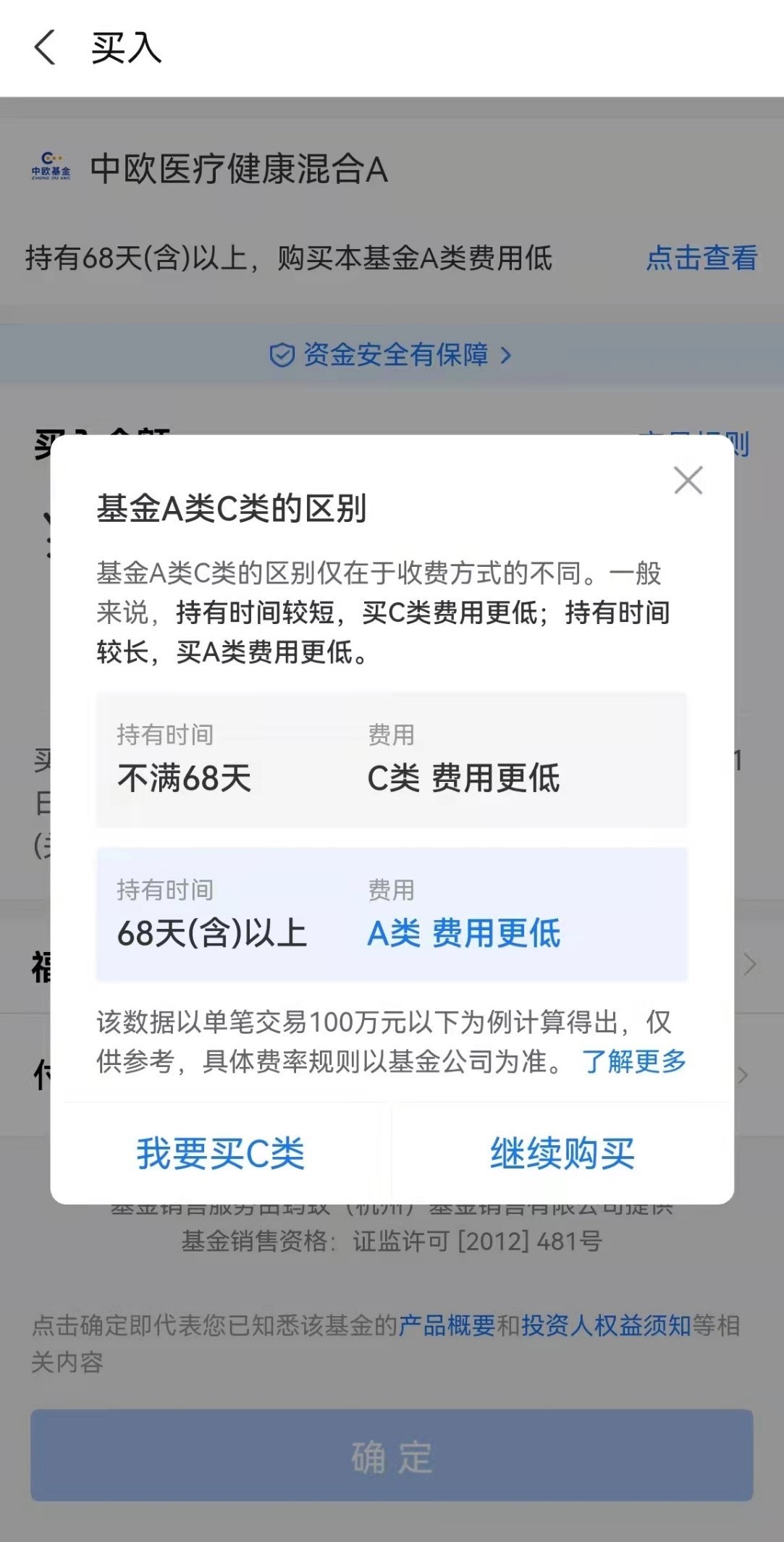Go back from the 买入 page
Viewport: 784px width, 1542px height.
click(x=45, y=48)
